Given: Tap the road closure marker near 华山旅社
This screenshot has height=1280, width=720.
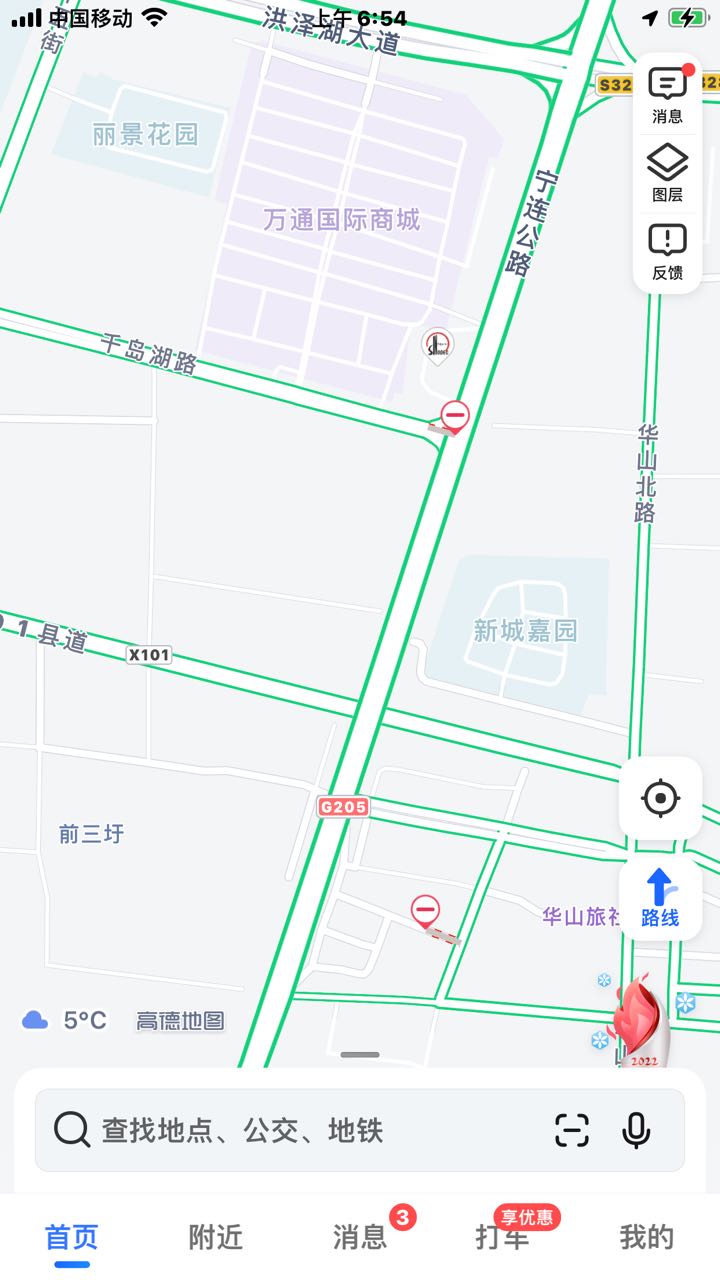Looking at the screenshot, I should (425, 912).
